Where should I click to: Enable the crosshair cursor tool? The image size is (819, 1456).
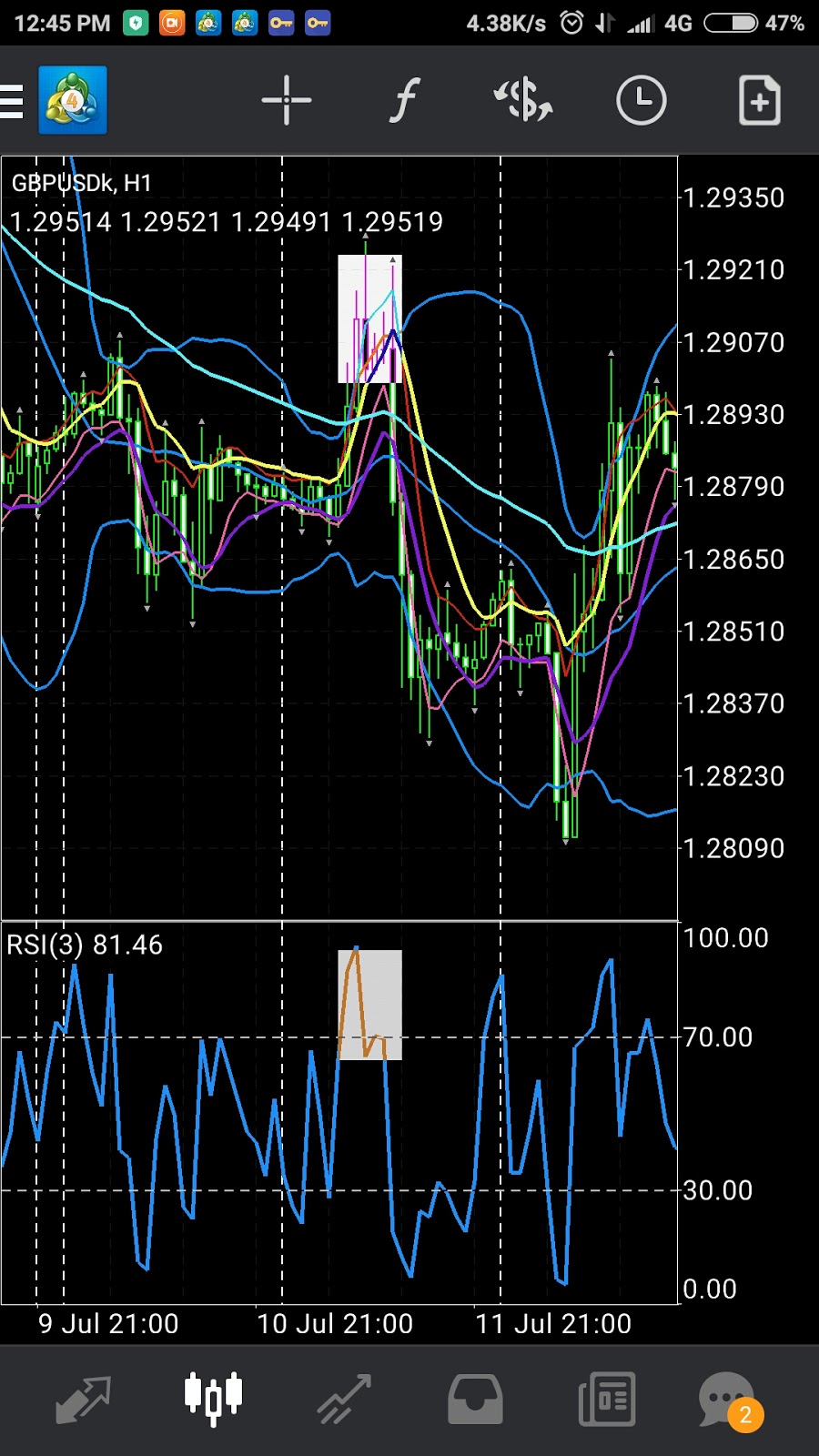pos(287,100)
